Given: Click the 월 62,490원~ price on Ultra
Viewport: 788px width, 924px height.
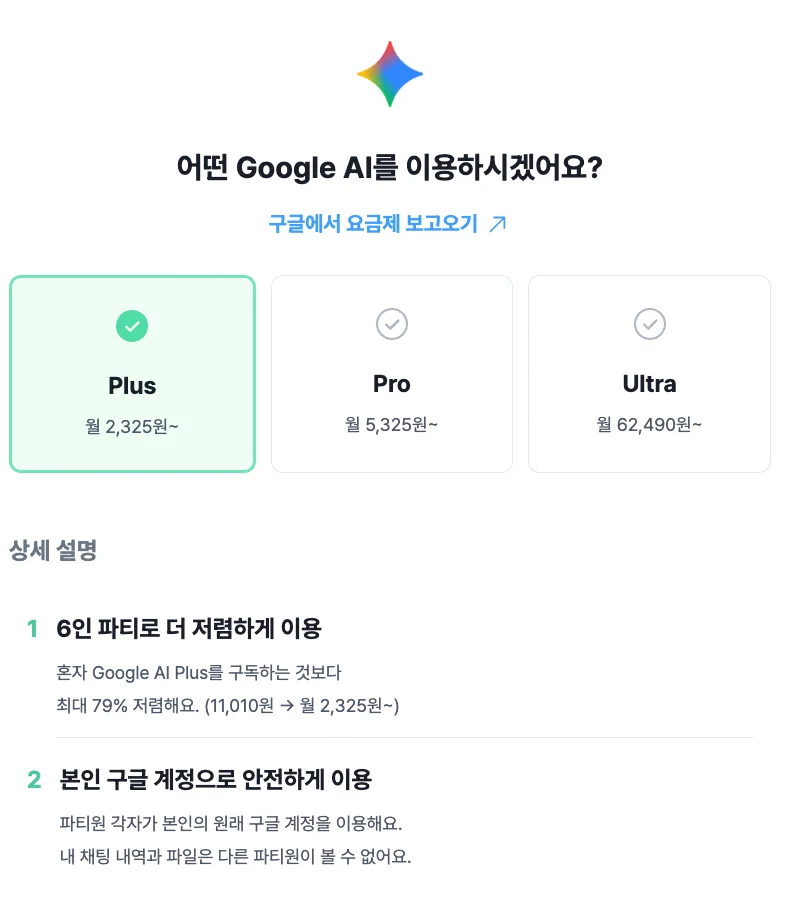Looking at the screenshot, I should pos(649,422).
